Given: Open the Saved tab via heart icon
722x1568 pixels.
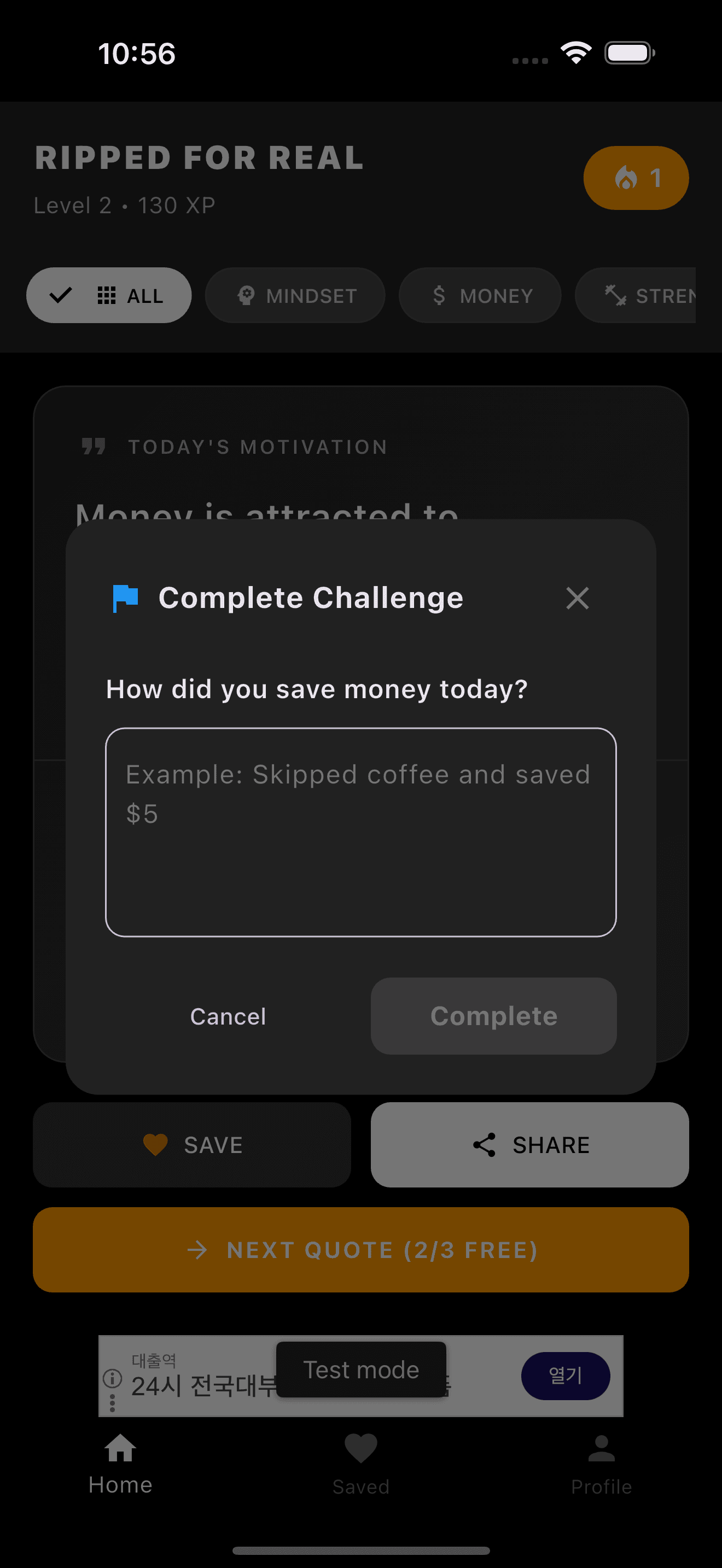Looking at the screenshot, I should 360,1446.
